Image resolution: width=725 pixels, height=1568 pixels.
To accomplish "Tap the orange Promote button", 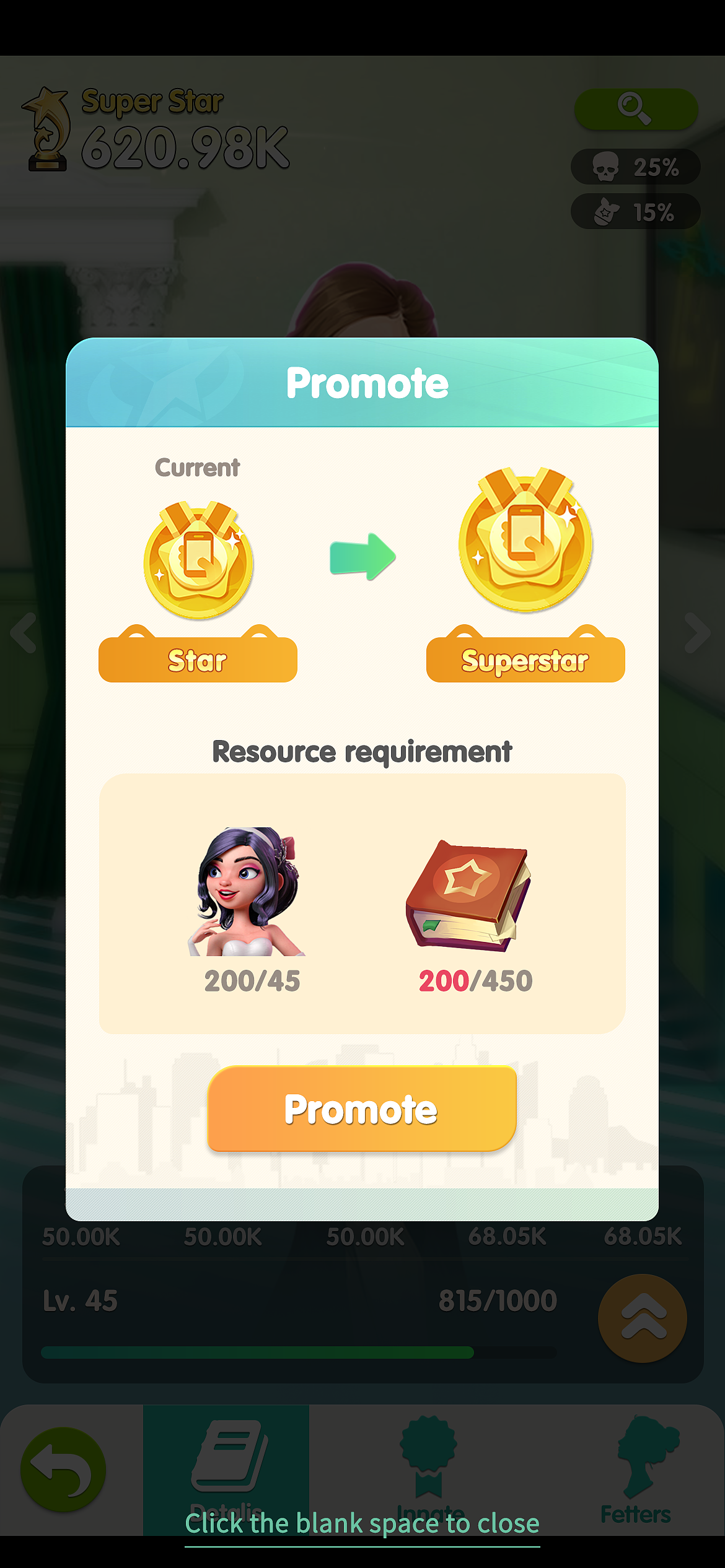I will pos(362,1108).
